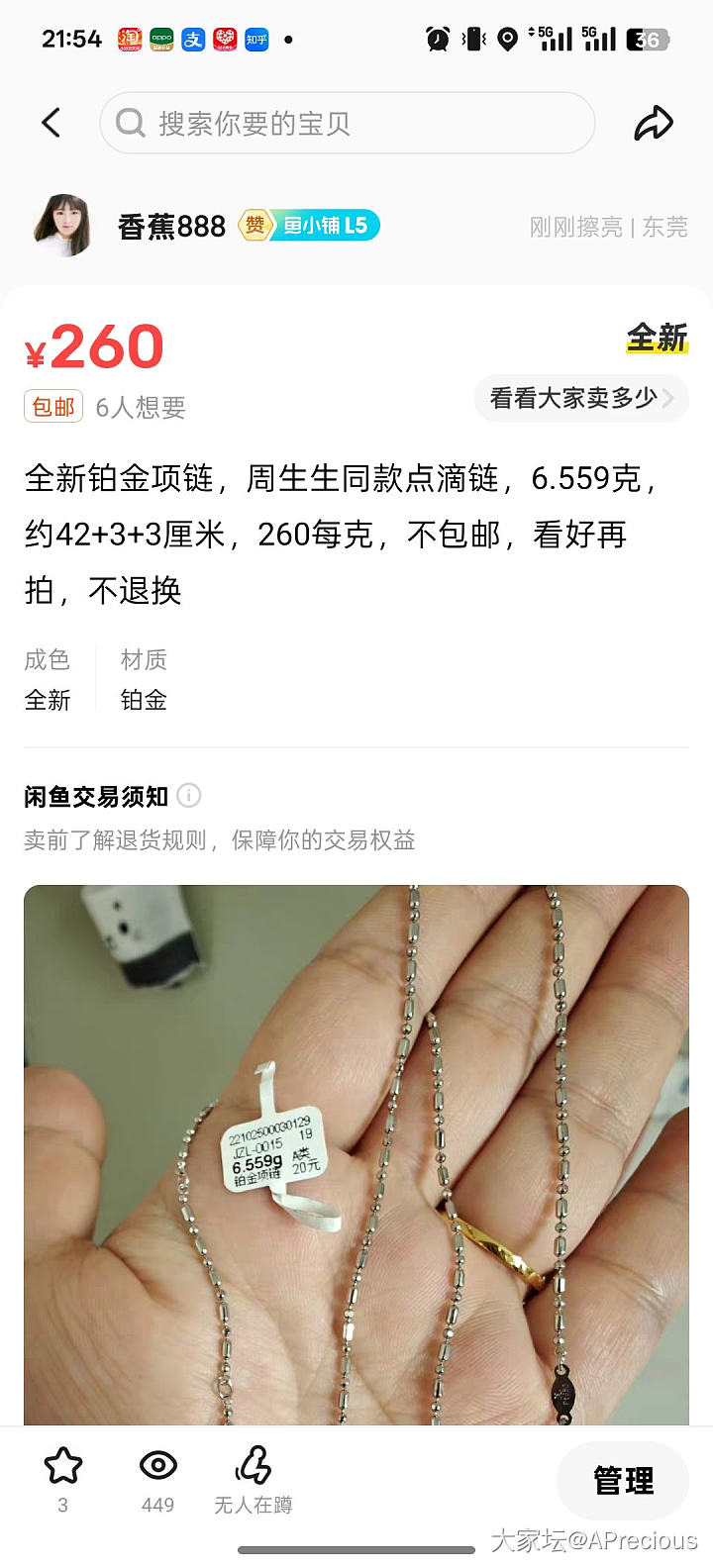Tap the 鱼小铺 L5 shop badge

(326, 226)
